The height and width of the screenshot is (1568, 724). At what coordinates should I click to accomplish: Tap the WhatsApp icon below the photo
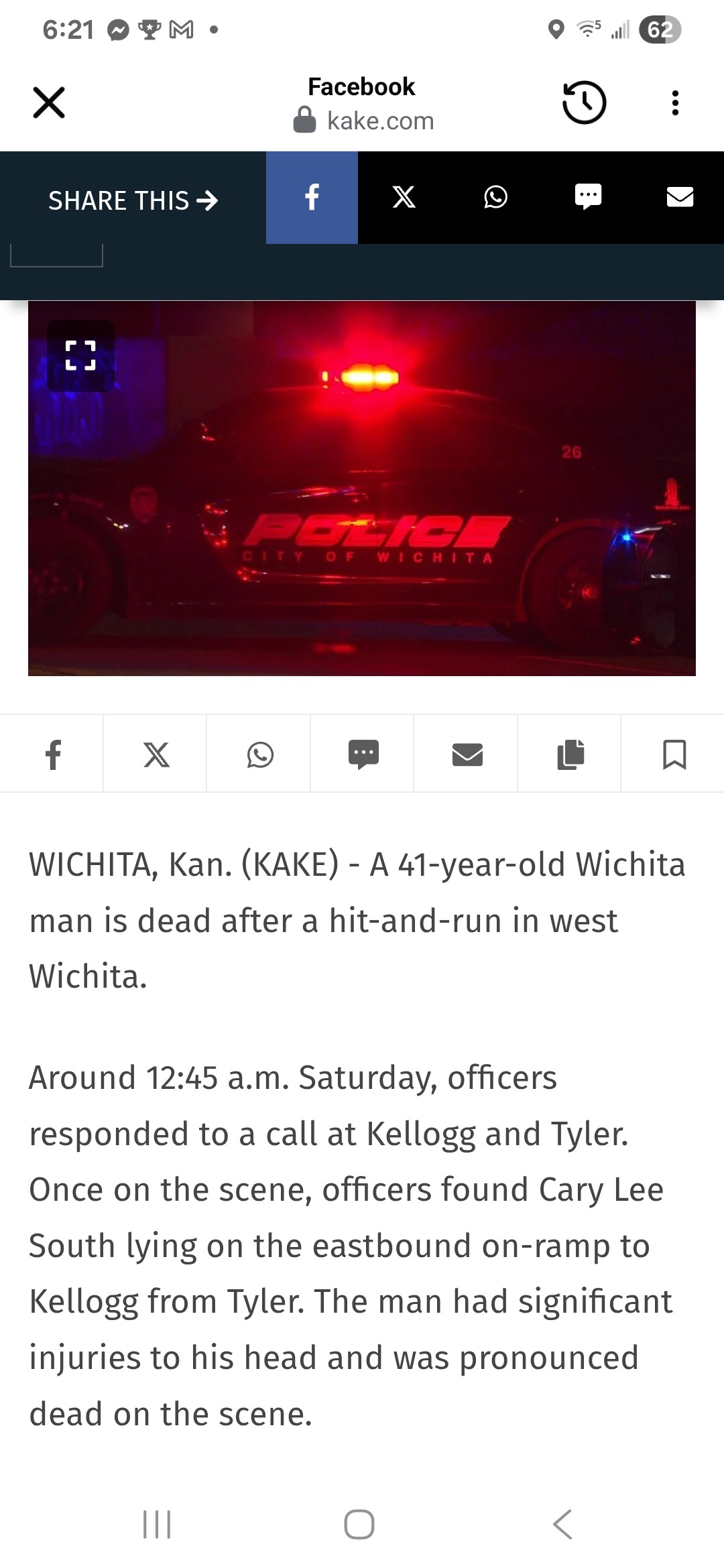pyautogui.click(x=259, y=754)
